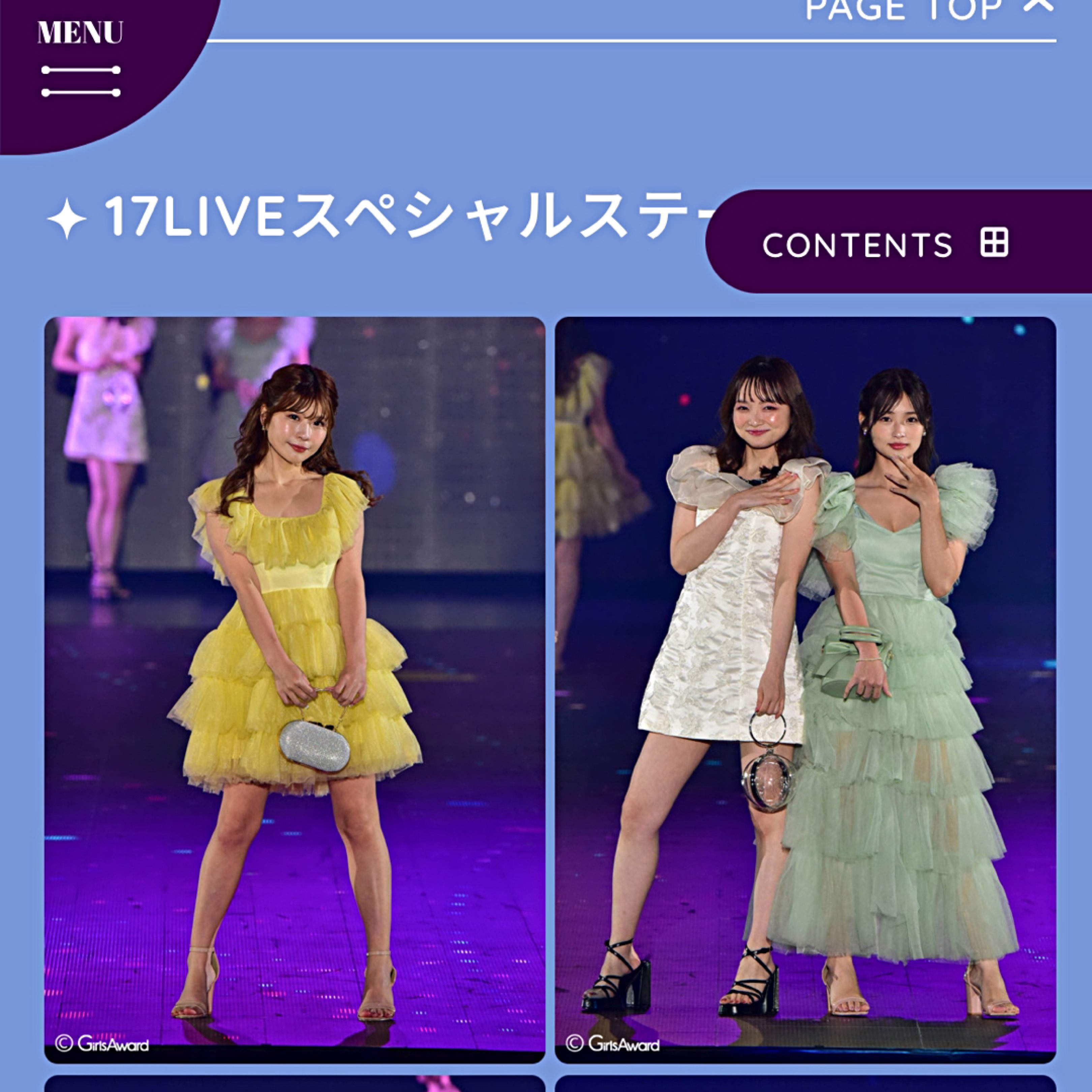View the photo of two models posing
The height and width of the screenshot is (1092, 1092).
click(806, 690)
